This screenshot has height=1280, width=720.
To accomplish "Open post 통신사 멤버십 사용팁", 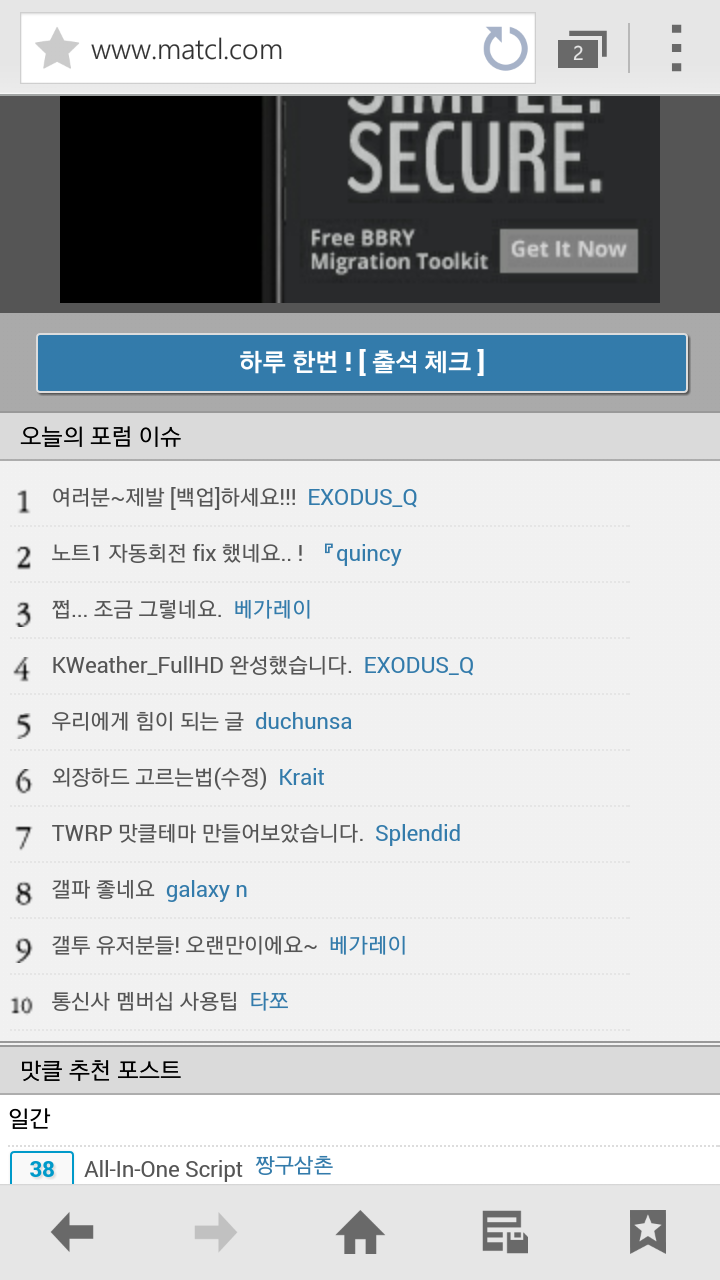I will [144, 1001].
